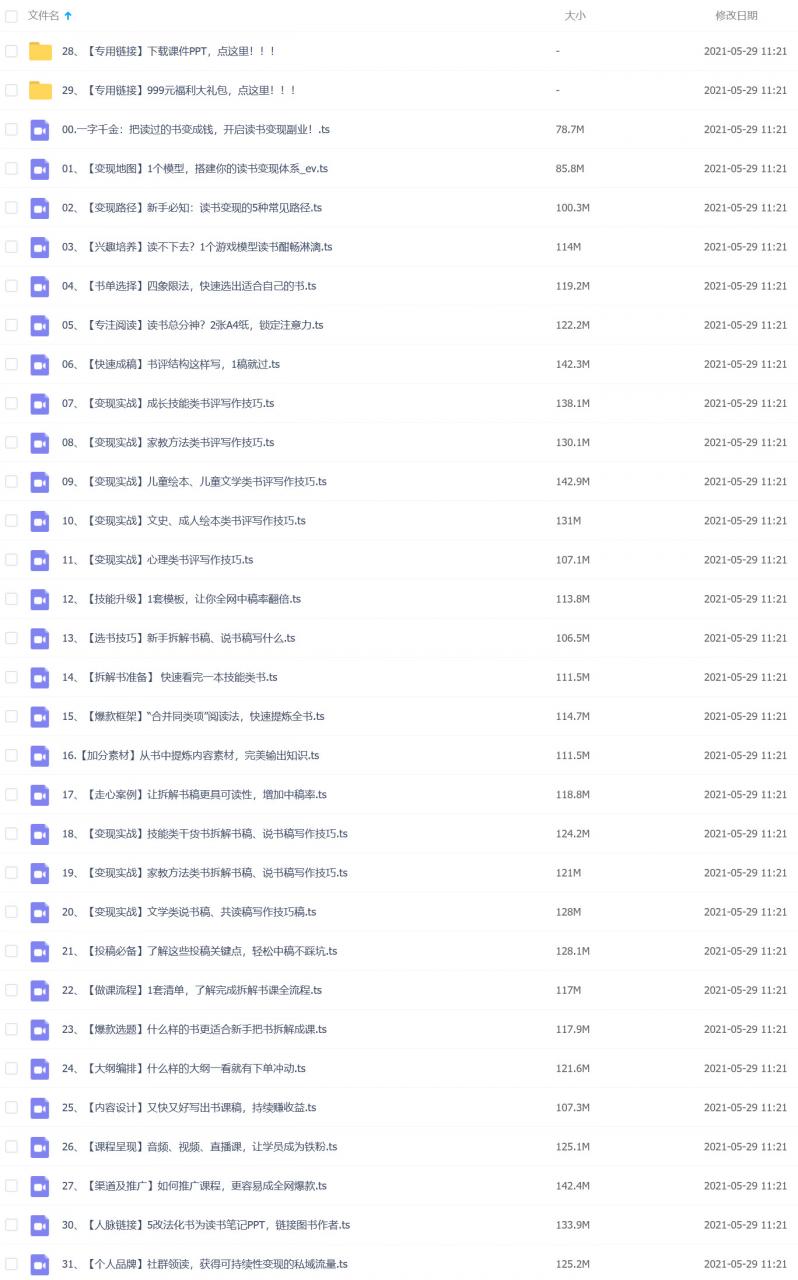Sort by 大小 column
Image resolution: width=798 pixels, height=1280 pixels.
(x=575, y=16)
